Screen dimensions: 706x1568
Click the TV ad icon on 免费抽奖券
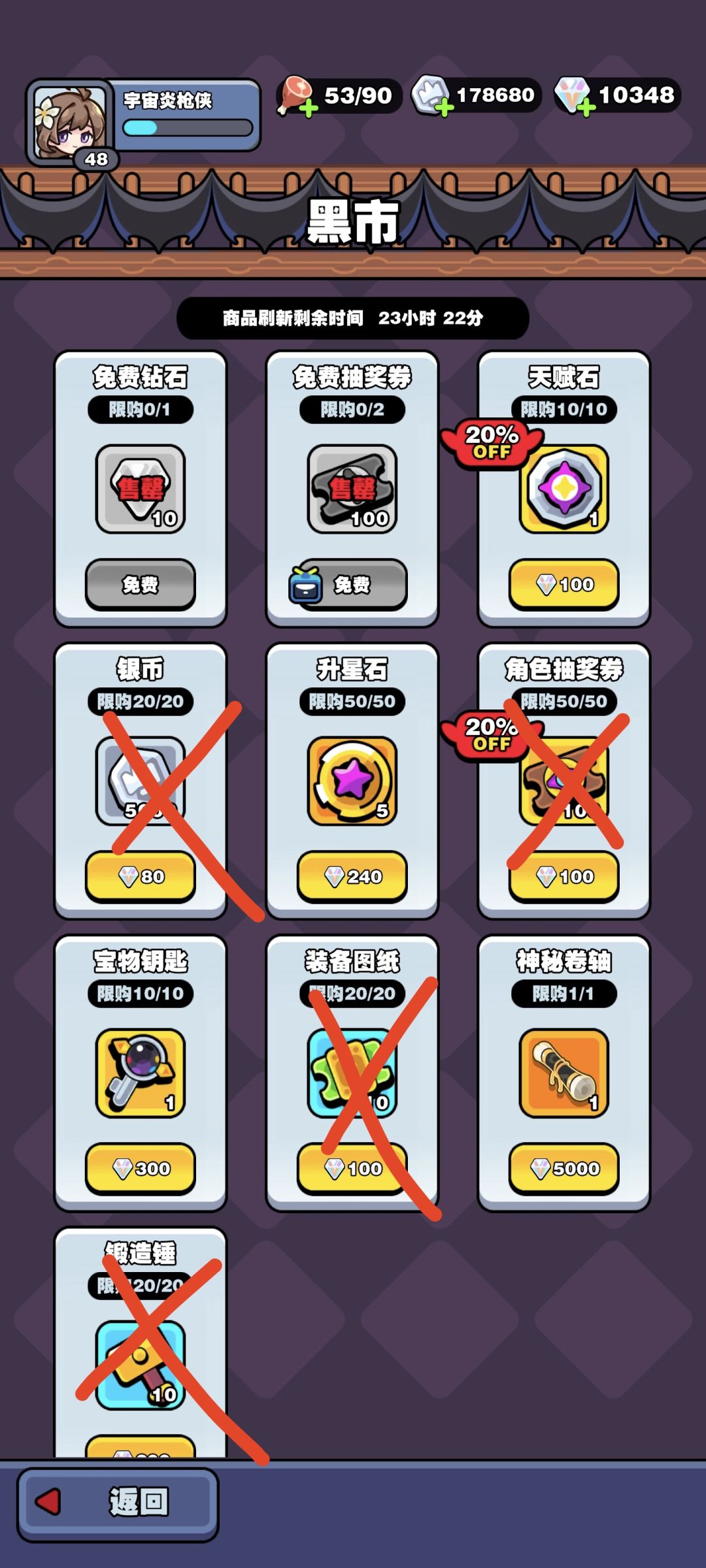click(307, 587)
